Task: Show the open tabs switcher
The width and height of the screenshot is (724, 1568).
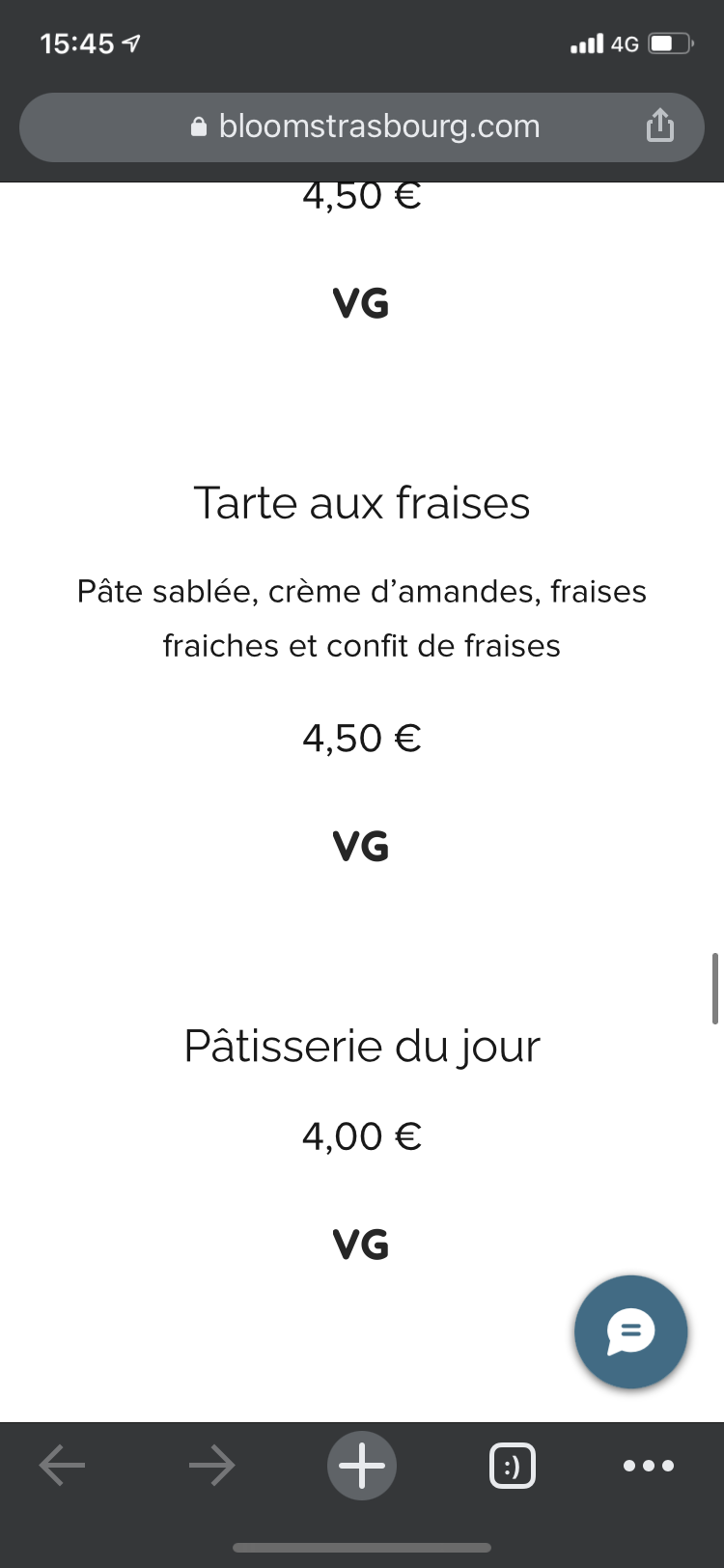Action: tap(513, 1466)
